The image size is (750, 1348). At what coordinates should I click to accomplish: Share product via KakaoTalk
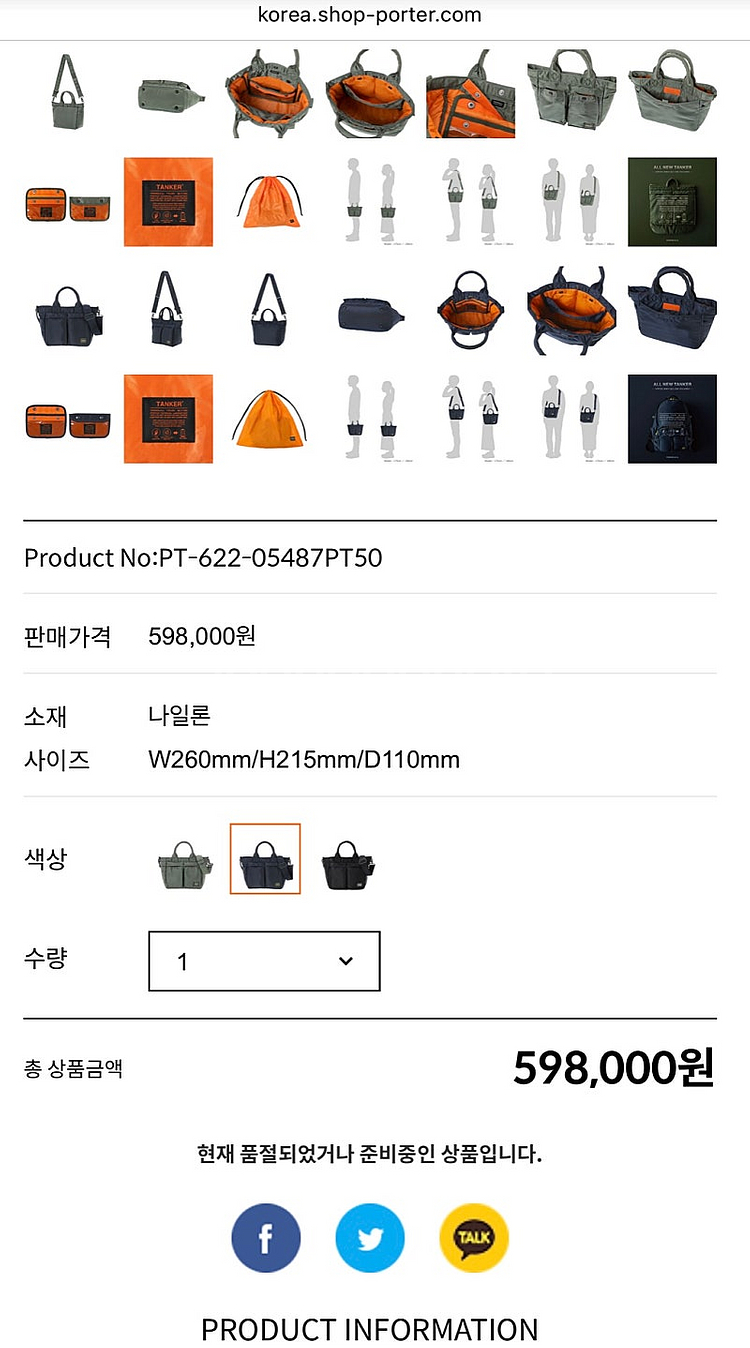[x=474, y=1238]
